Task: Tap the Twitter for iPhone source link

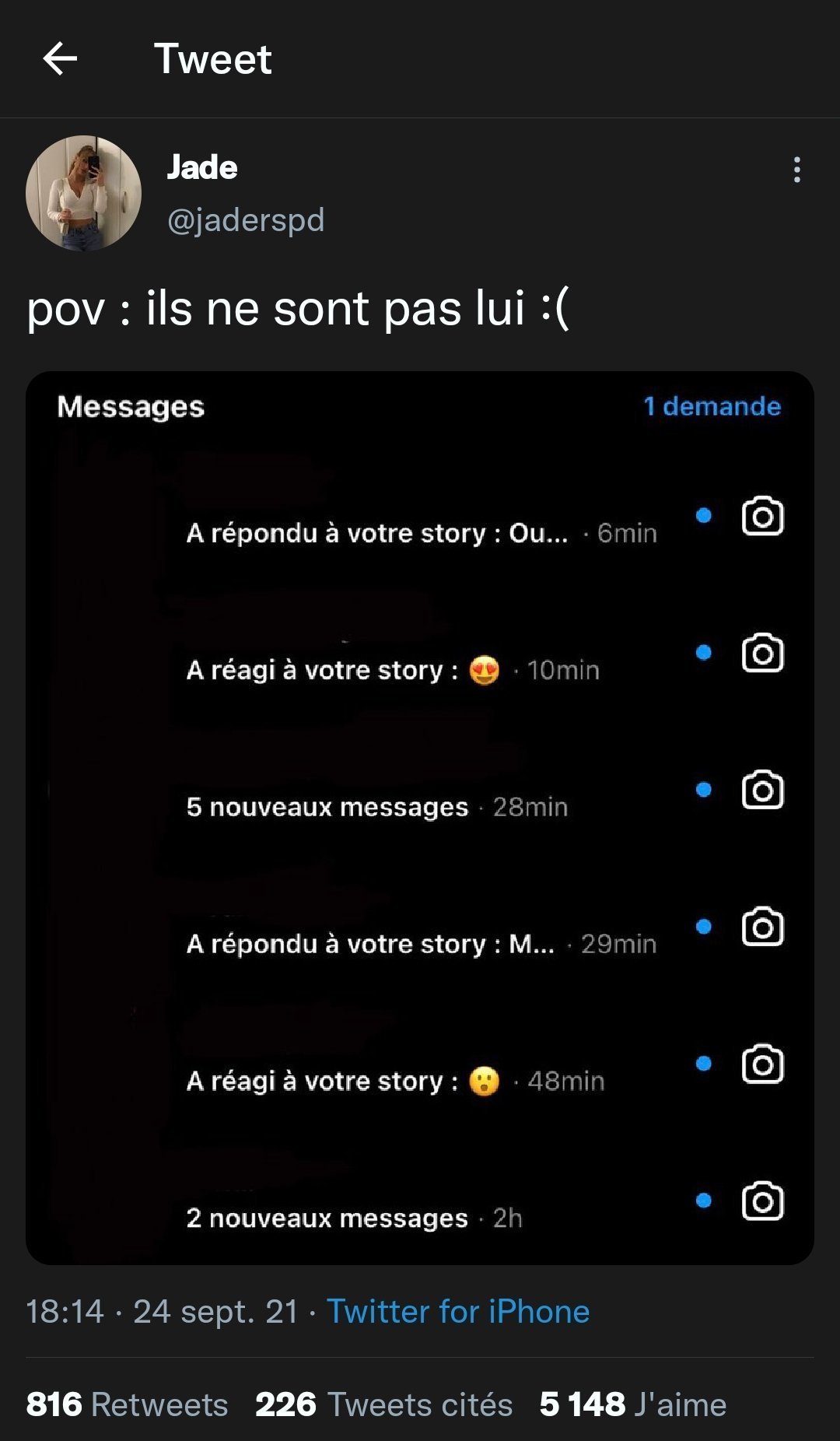Action: pyautogui.click(x=457, y=1311)
